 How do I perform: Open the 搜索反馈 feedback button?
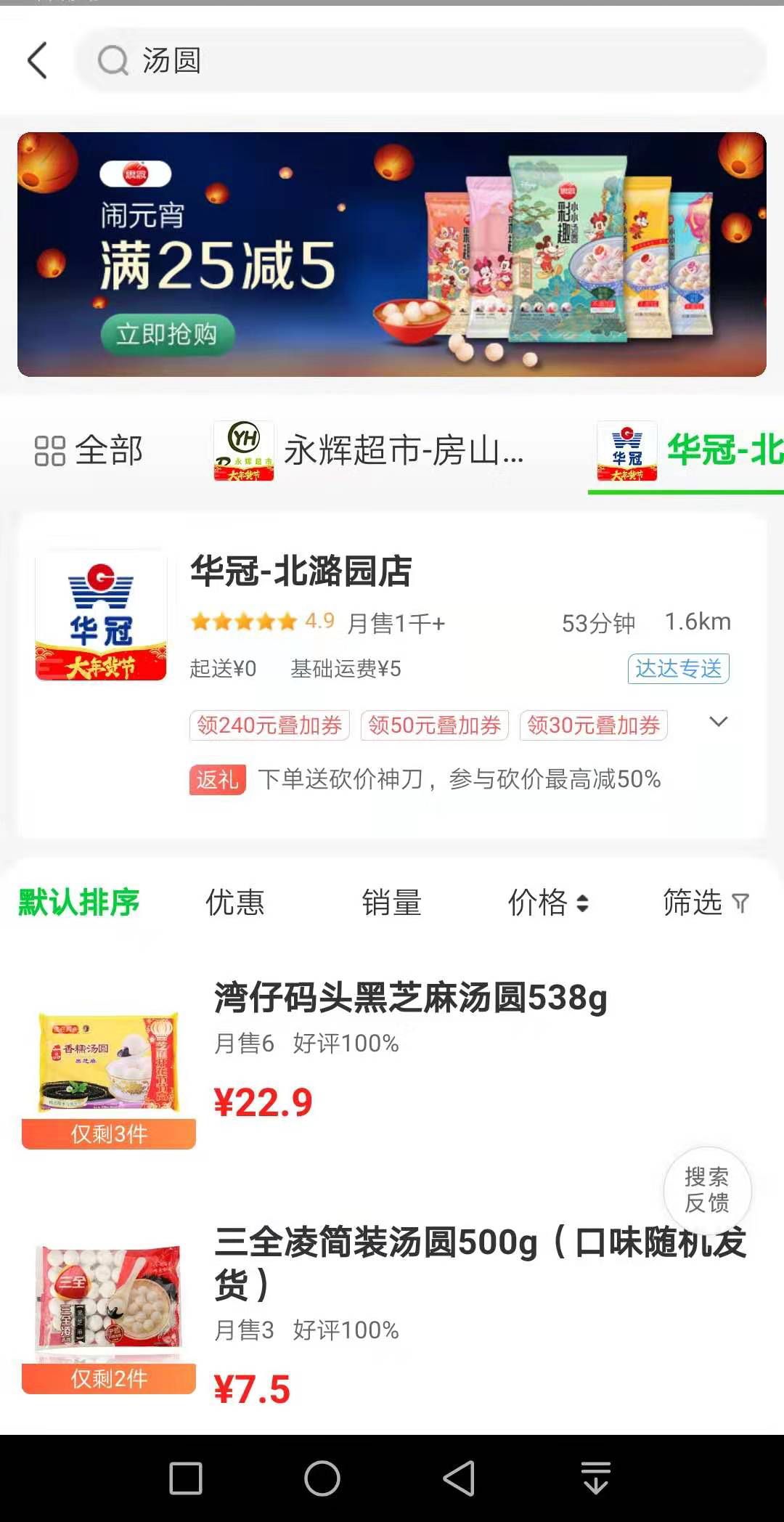[706, 1189]
